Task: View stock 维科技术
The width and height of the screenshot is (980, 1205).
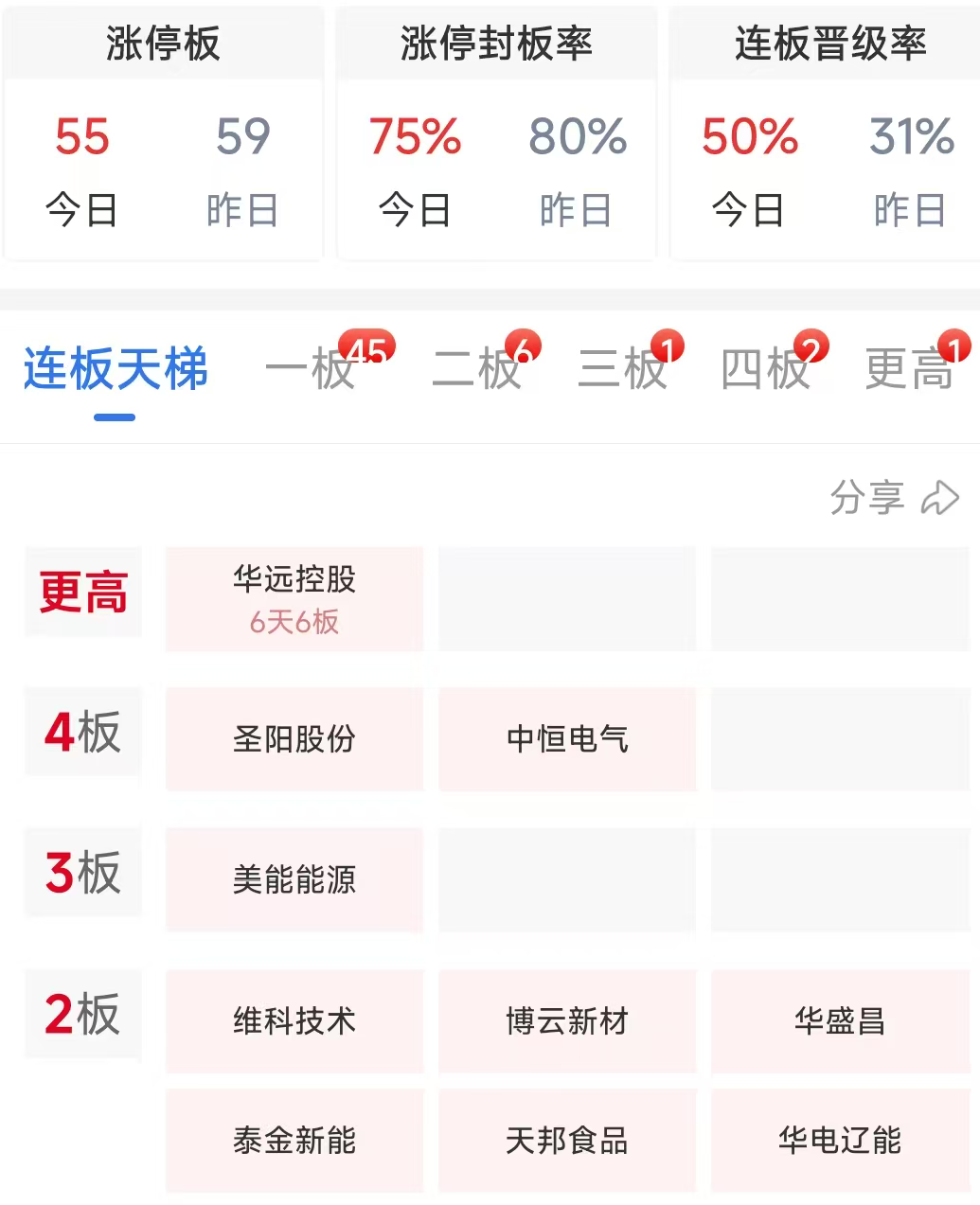Action: pyautogui.click(x=294, y=1021)
